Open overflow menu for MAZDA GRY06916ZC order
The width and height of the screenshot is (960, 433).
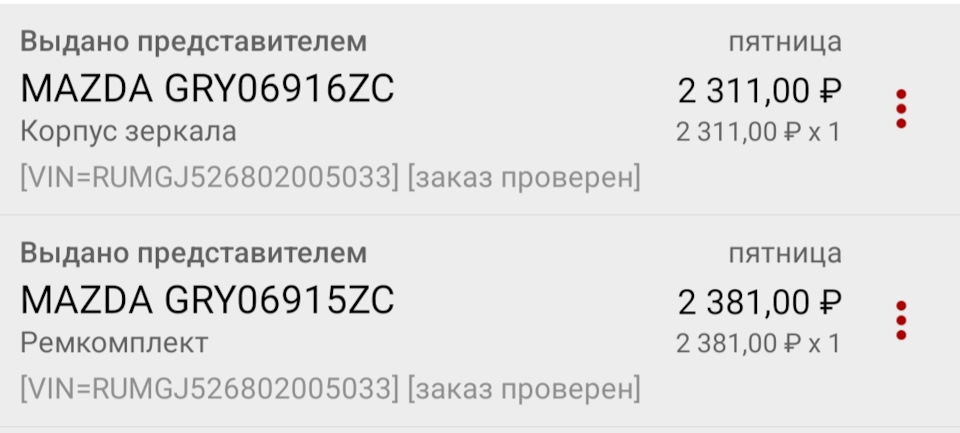click(x=901, y=109)
